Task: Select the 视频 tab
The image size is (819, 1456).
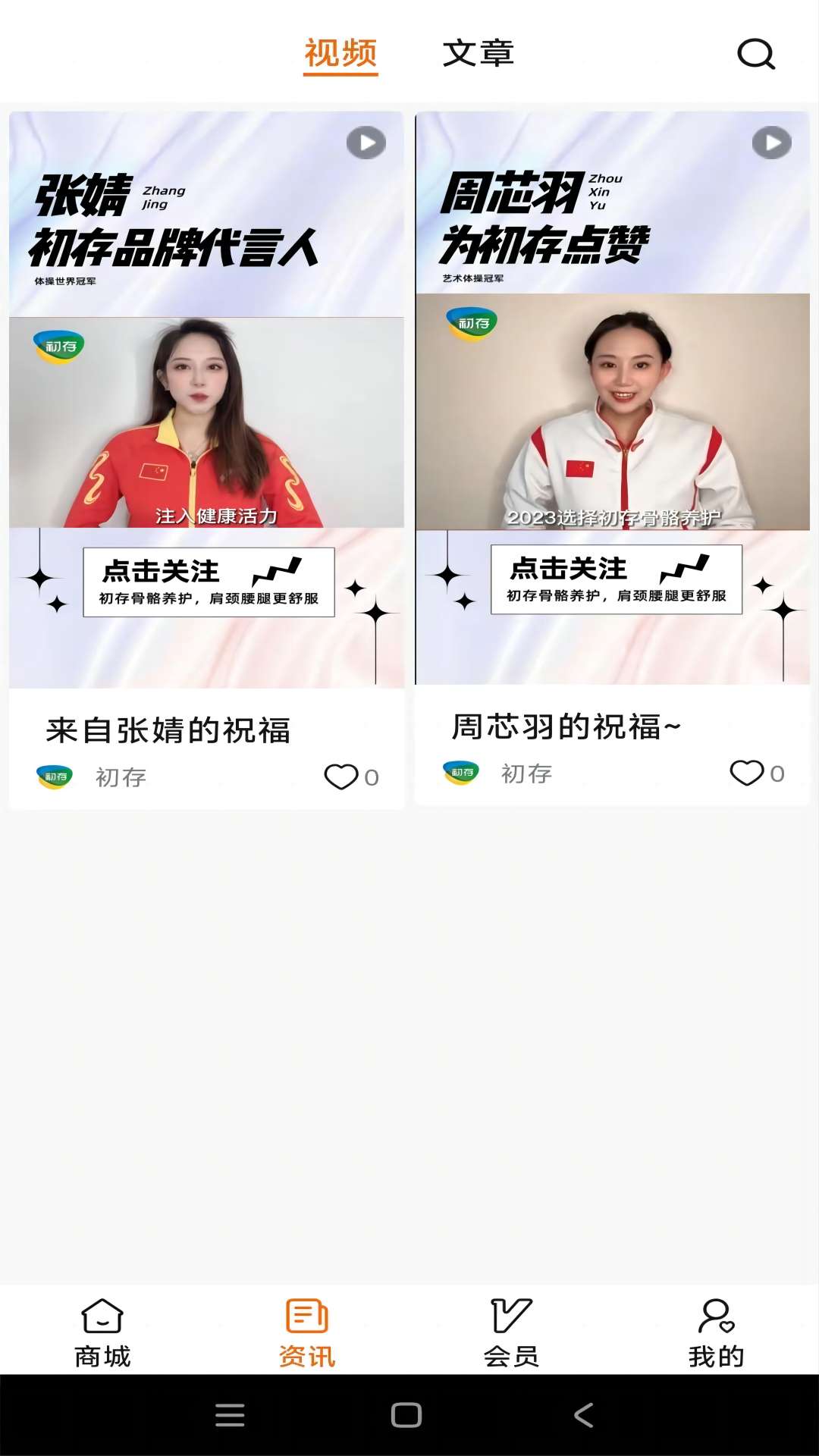Action: tap(340, 53)
